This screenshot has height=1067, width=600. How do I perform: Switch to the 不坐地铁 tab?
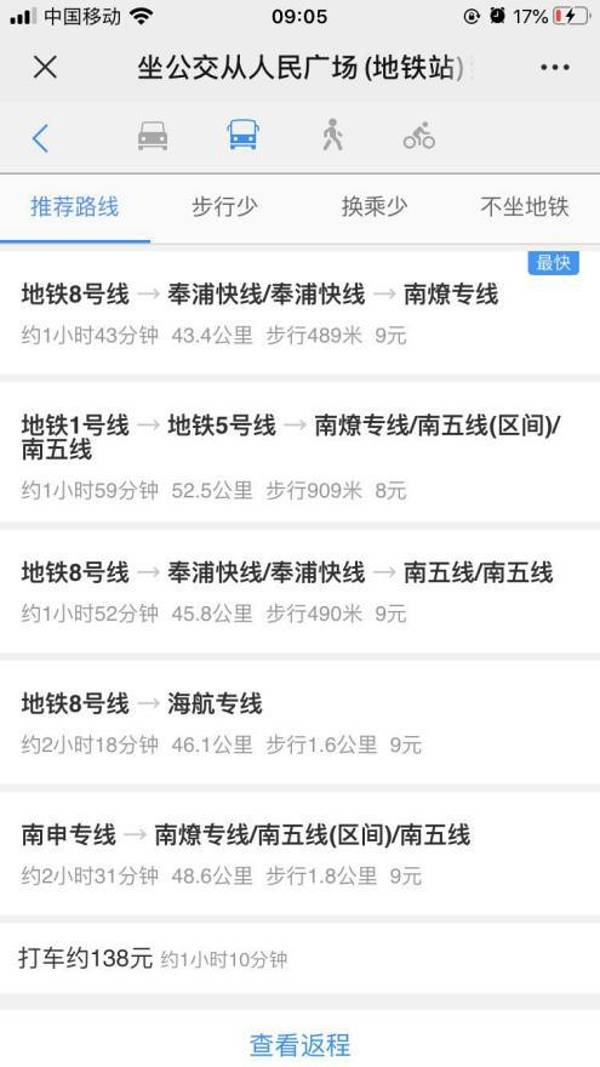pyautogui.click(x=524, y=207)
